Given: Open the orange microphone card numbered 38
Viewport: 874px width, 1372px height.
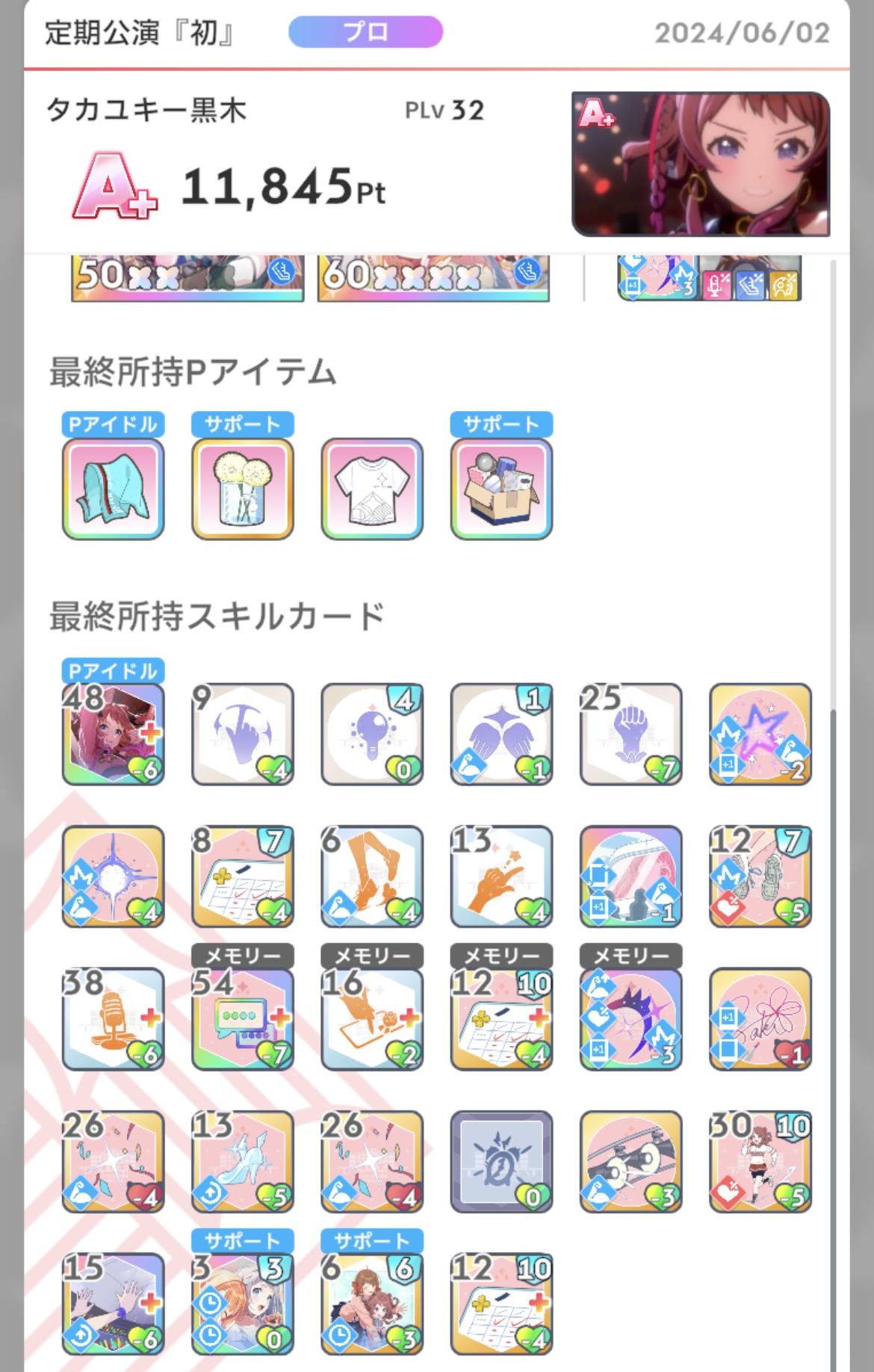Looking at the screenshot, I should (x=113, y=1019).
